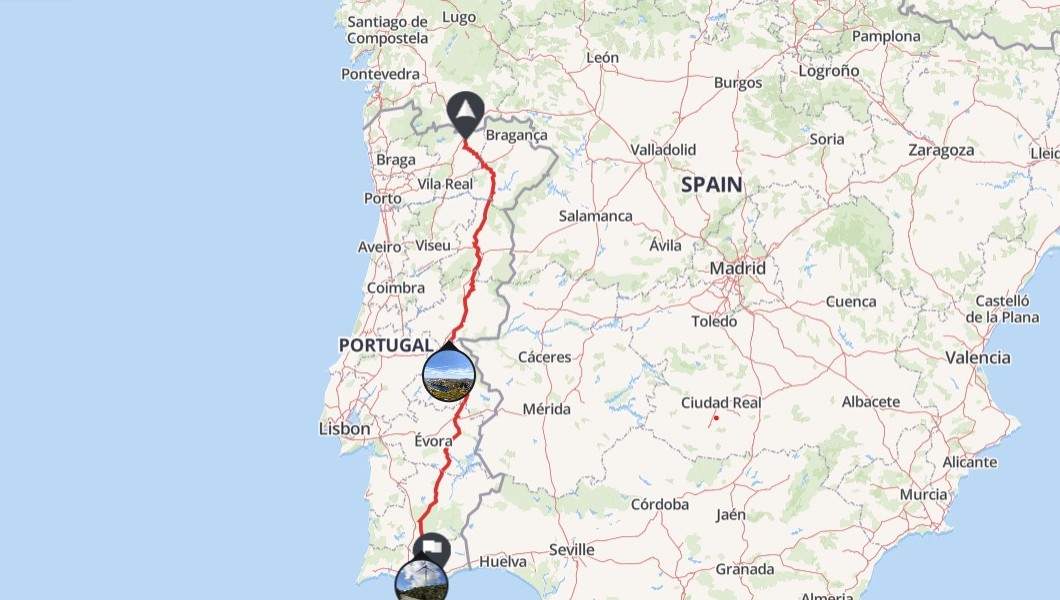The width and height of the screenshot is (1060, 600).
Task: Open the wind turbine photo marker on the coast
Action: [x=420, y=583]
